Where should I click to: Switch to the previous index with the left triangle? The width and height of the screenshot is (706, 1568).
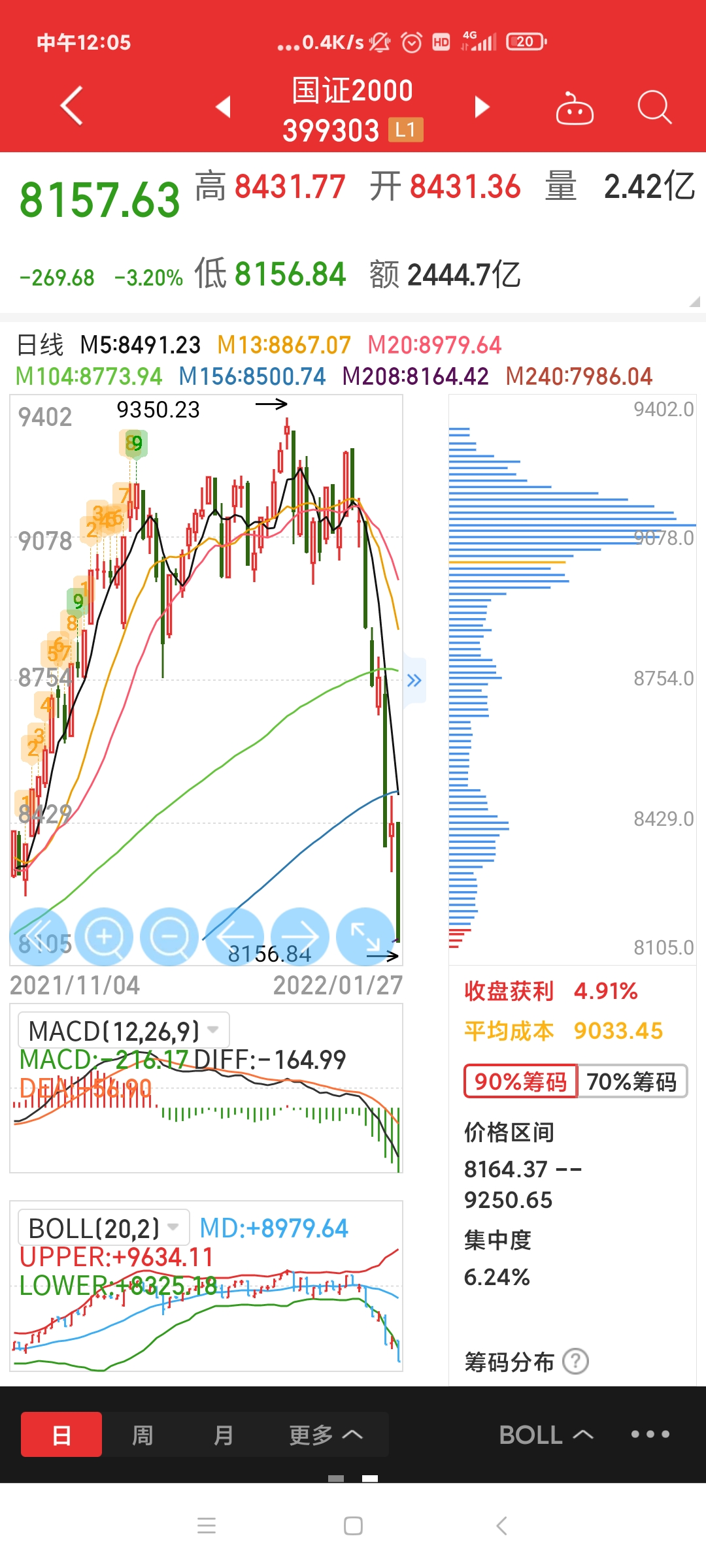(224, 106)
